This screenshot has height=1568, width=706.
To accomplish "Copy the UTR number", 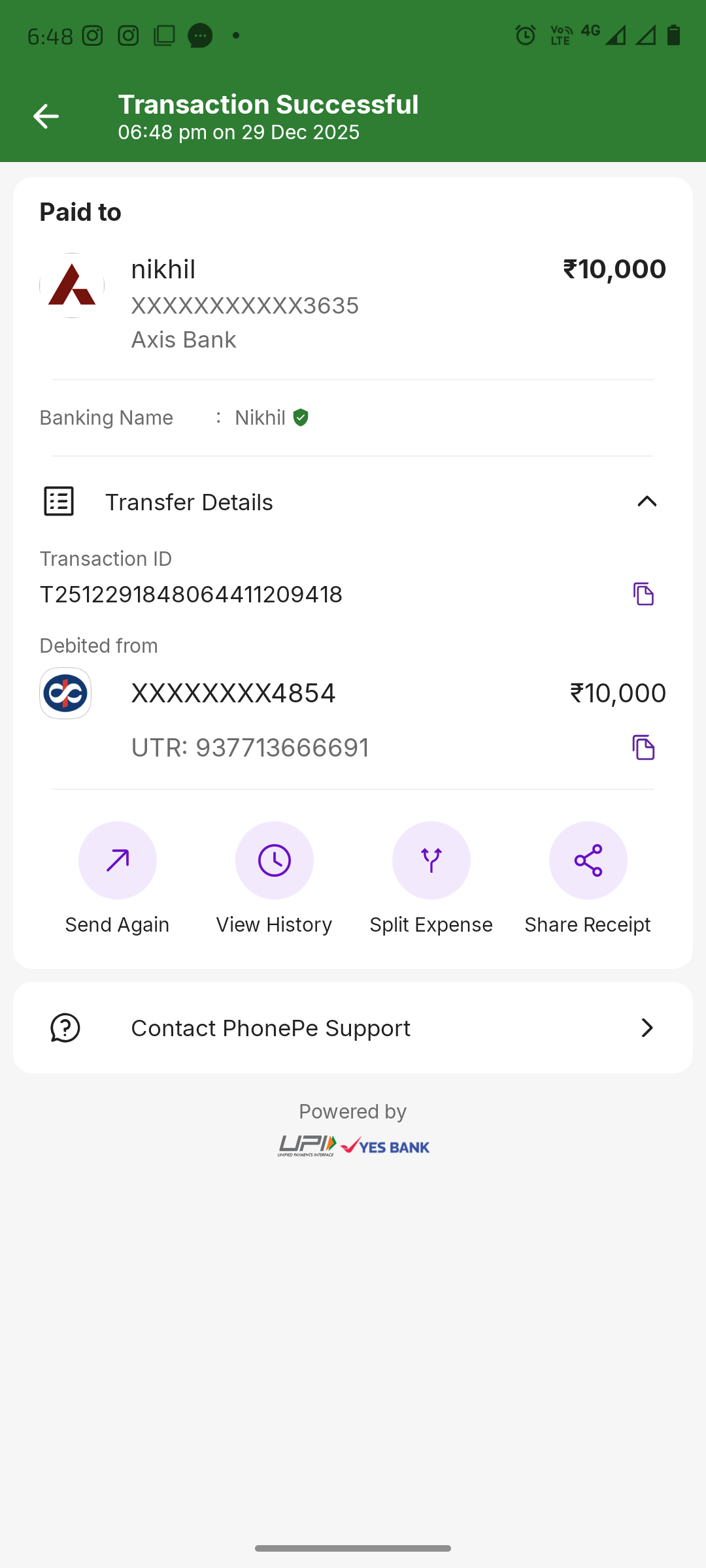I will point(643,747).
